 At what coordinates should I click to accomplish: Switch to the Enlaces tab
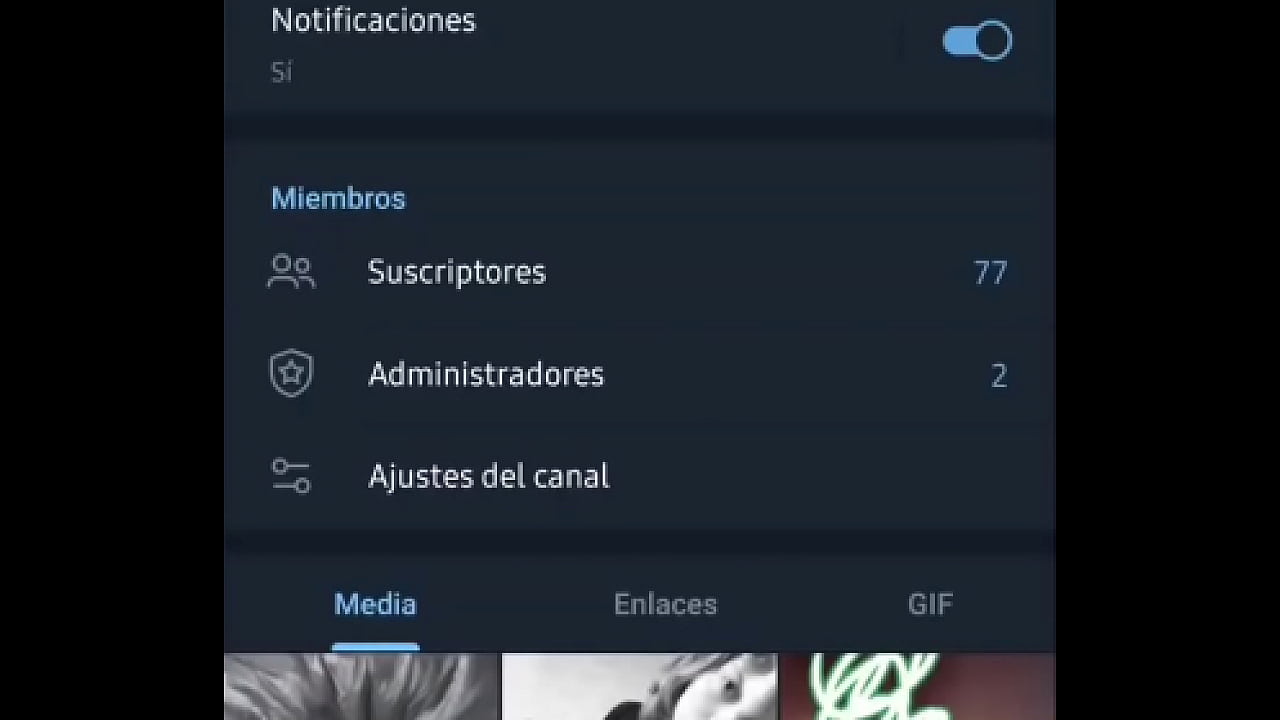pos(665,604)
